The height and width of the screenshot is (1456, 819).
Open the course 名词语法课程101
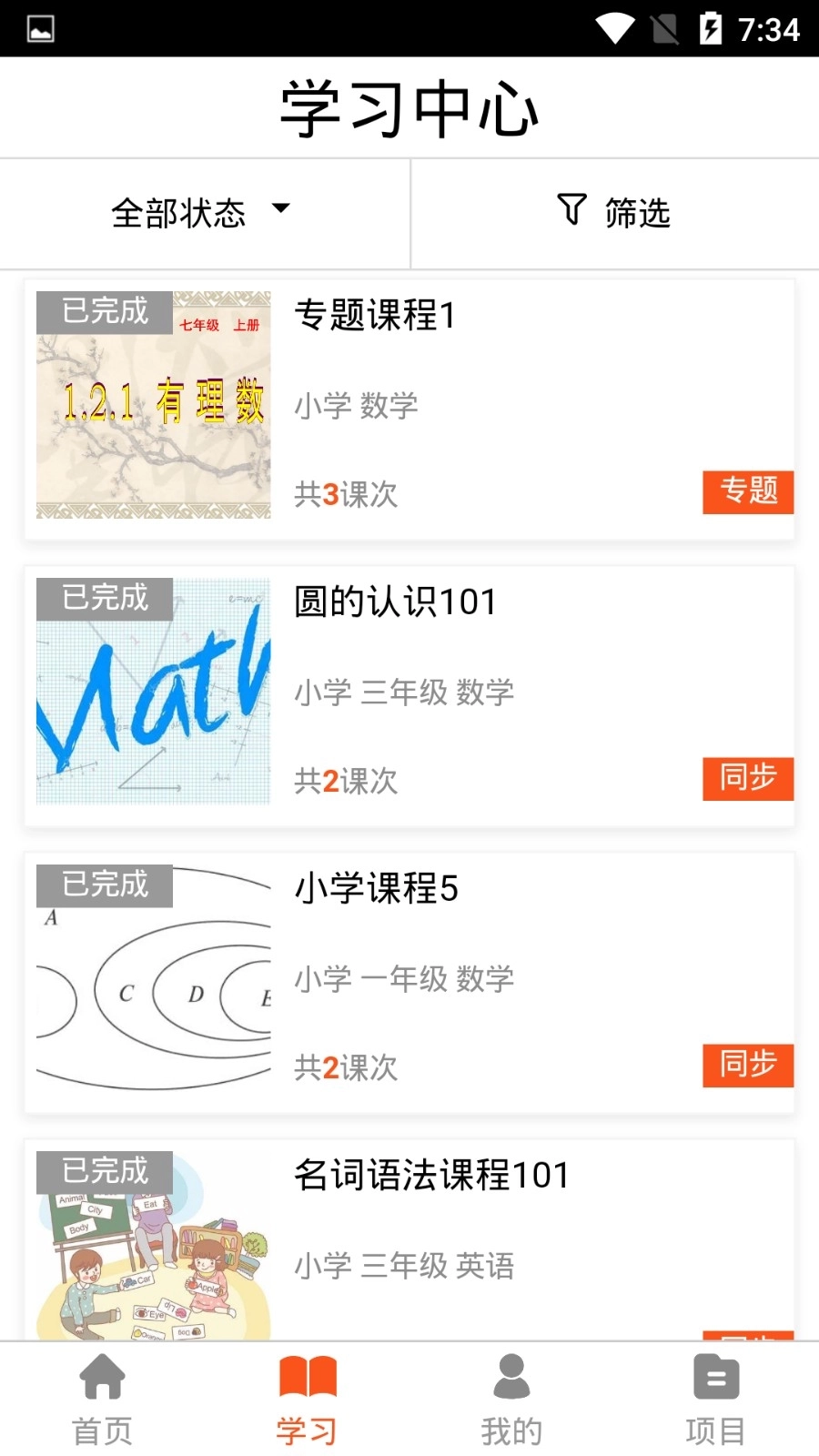coord(432,1175)
